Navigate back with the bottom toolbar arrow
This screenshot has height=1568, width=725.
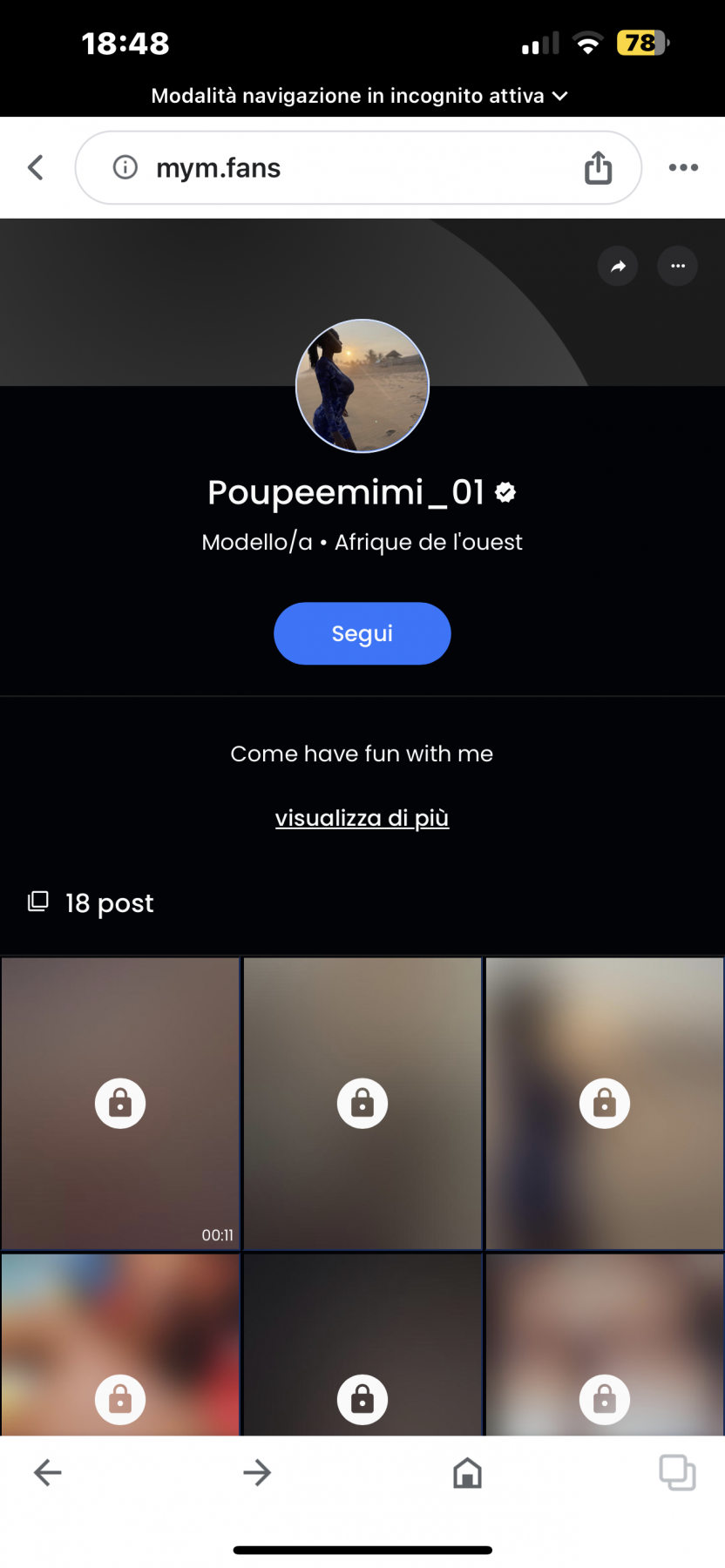[x=48, y=1473]
